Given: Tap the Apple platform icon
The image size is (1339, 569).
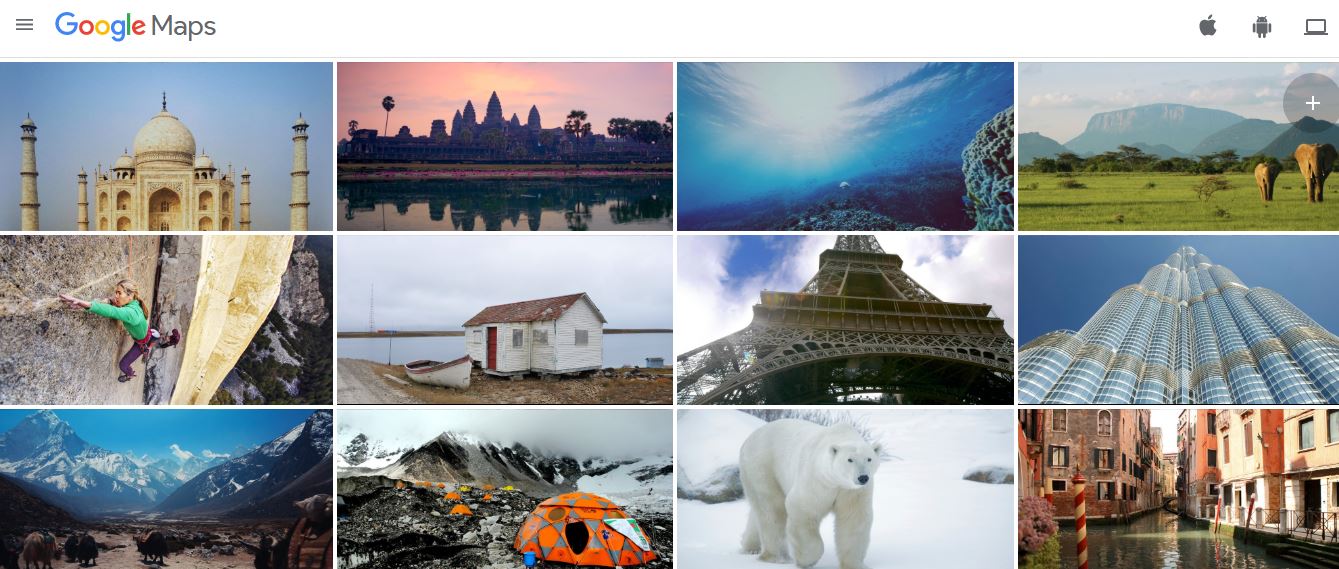Looking at the screenshot, I should [x=1208, y=27].
